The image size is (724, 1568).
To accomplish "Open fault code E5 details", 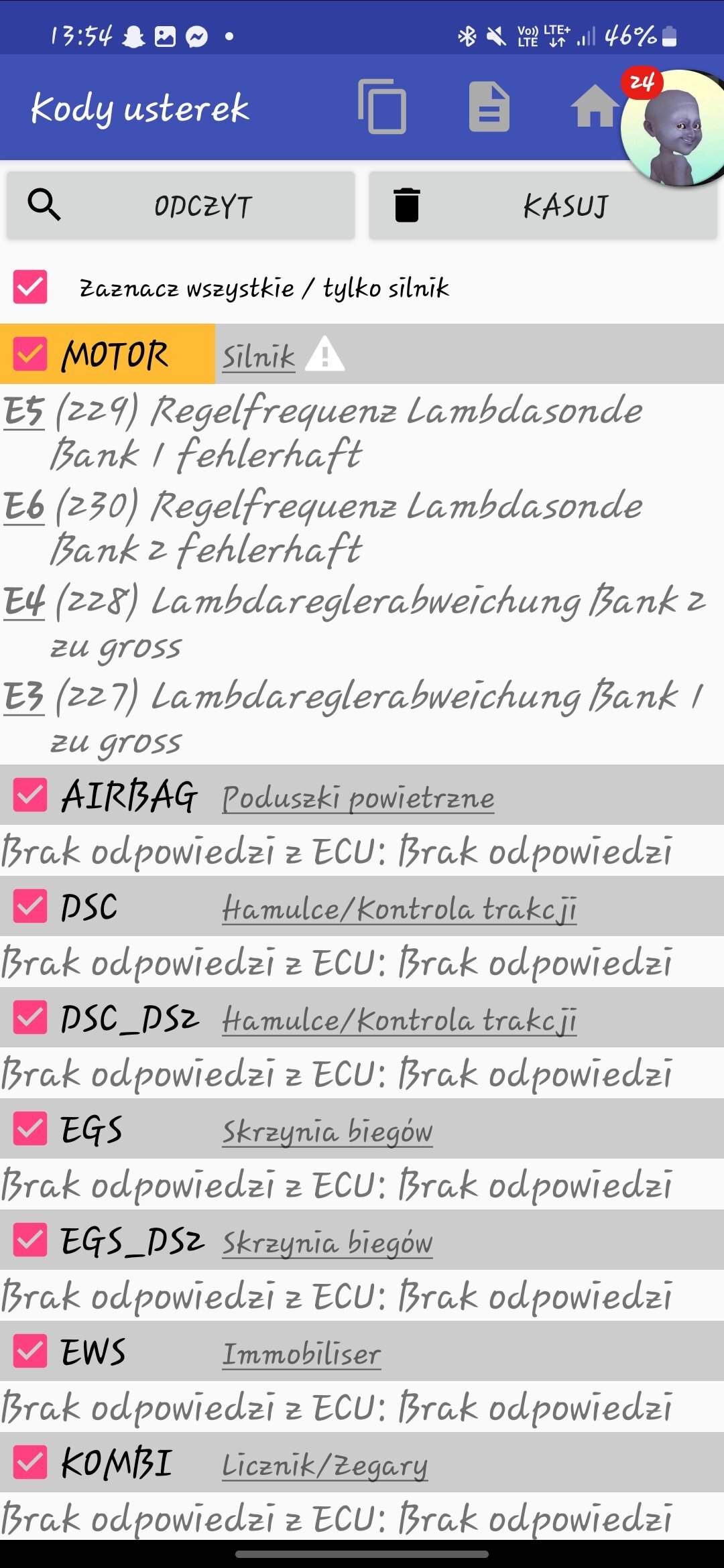I will point(24,411).
